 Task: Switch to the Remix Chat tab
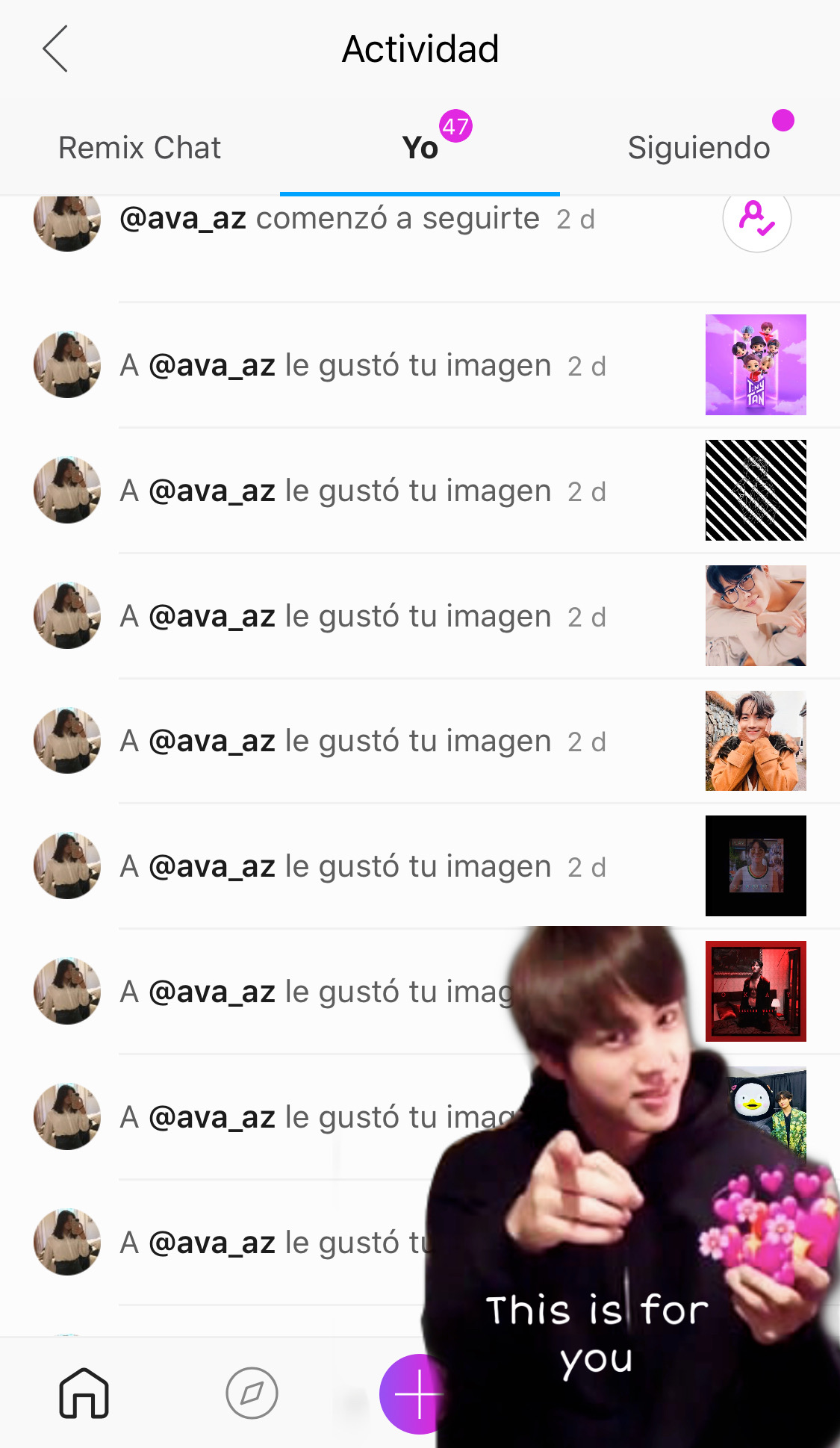pos(140,148)
